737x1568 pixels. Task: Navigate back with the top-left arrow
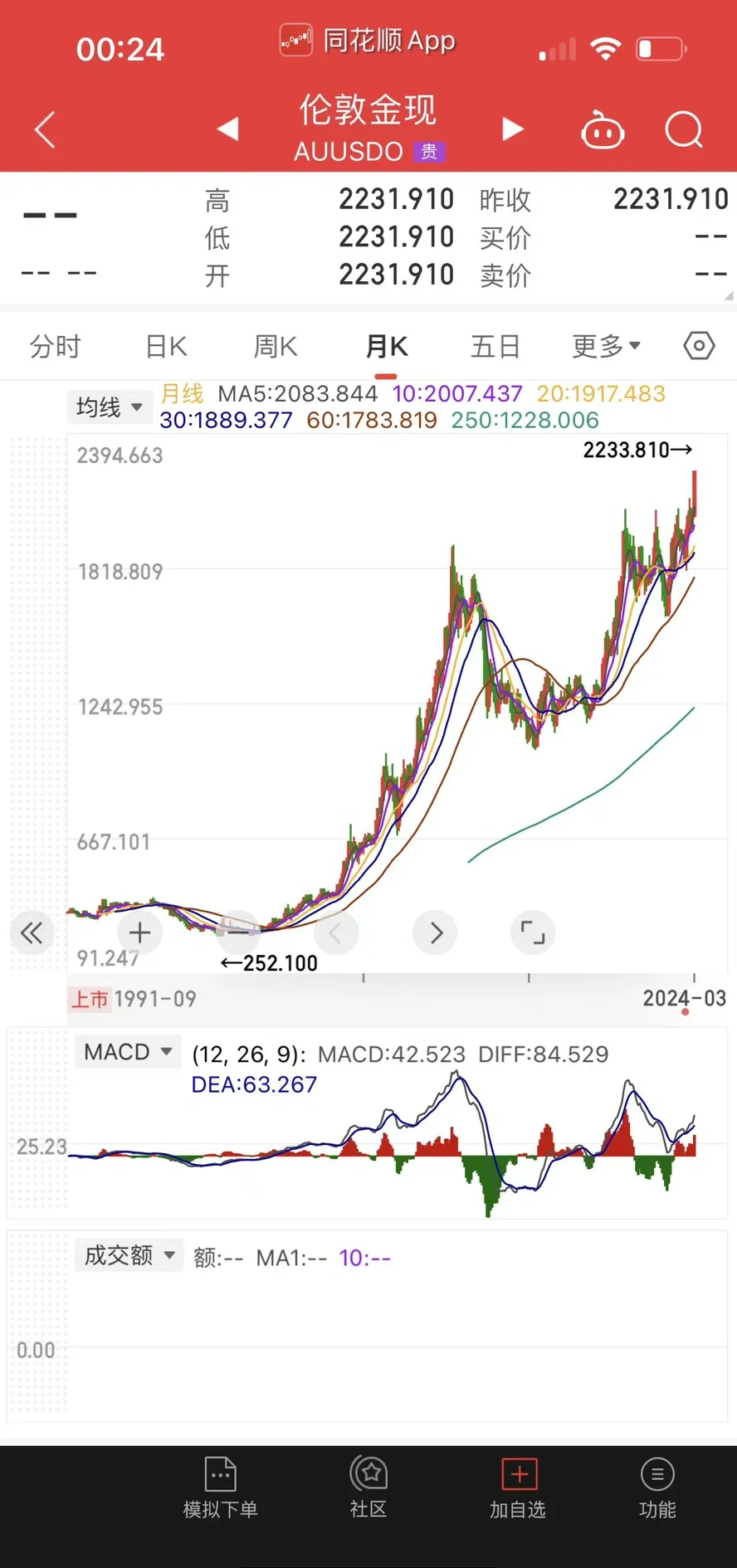pos(43,129)
